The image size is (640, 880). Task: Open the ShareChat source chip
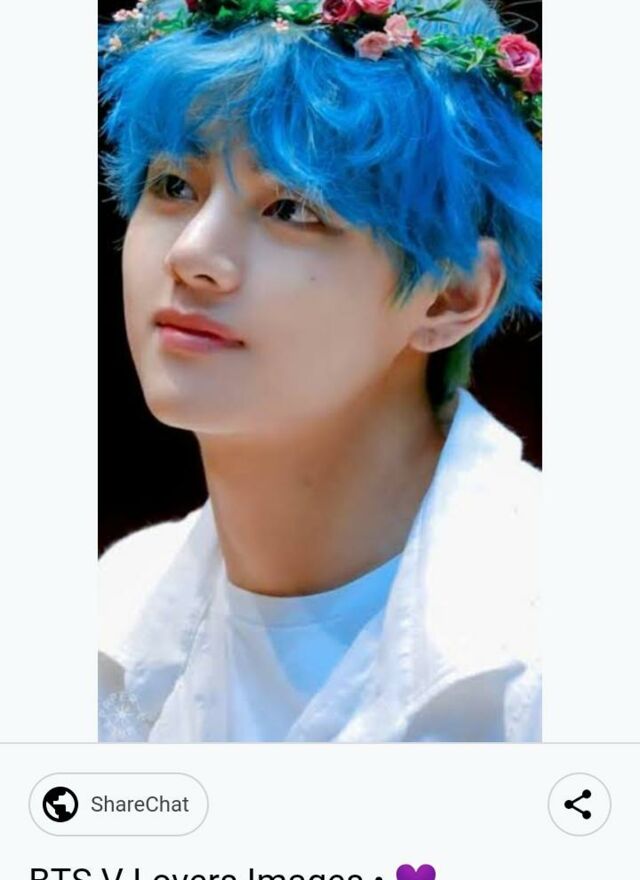tap(118, 804)
